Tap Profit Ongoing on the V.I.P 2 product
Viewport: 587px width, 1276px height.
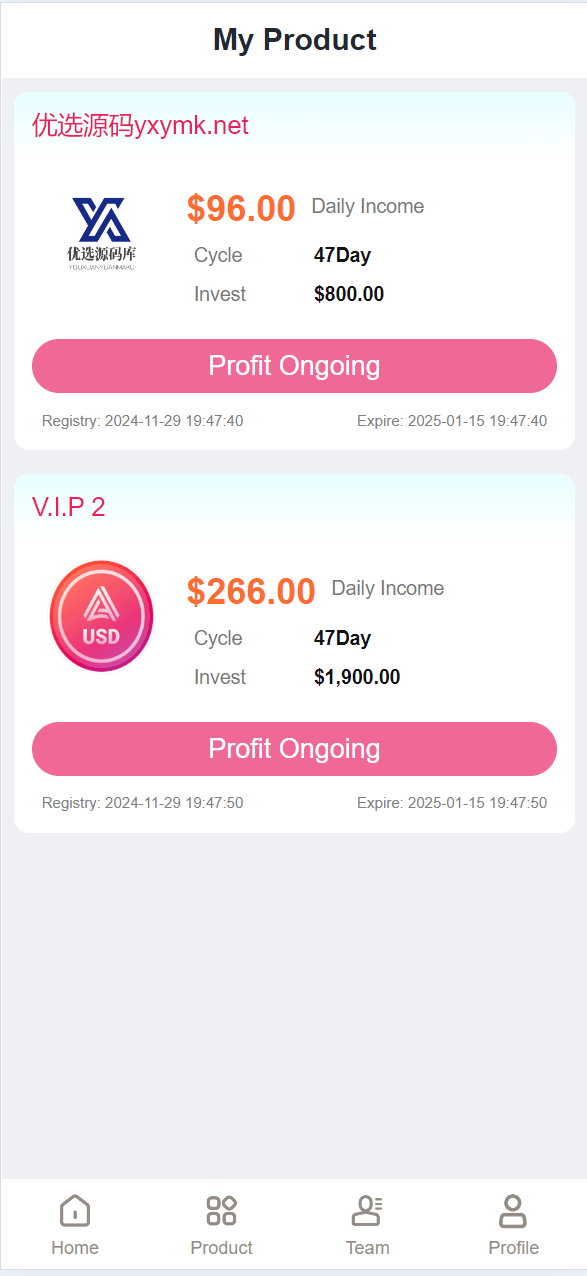[294, 749]
